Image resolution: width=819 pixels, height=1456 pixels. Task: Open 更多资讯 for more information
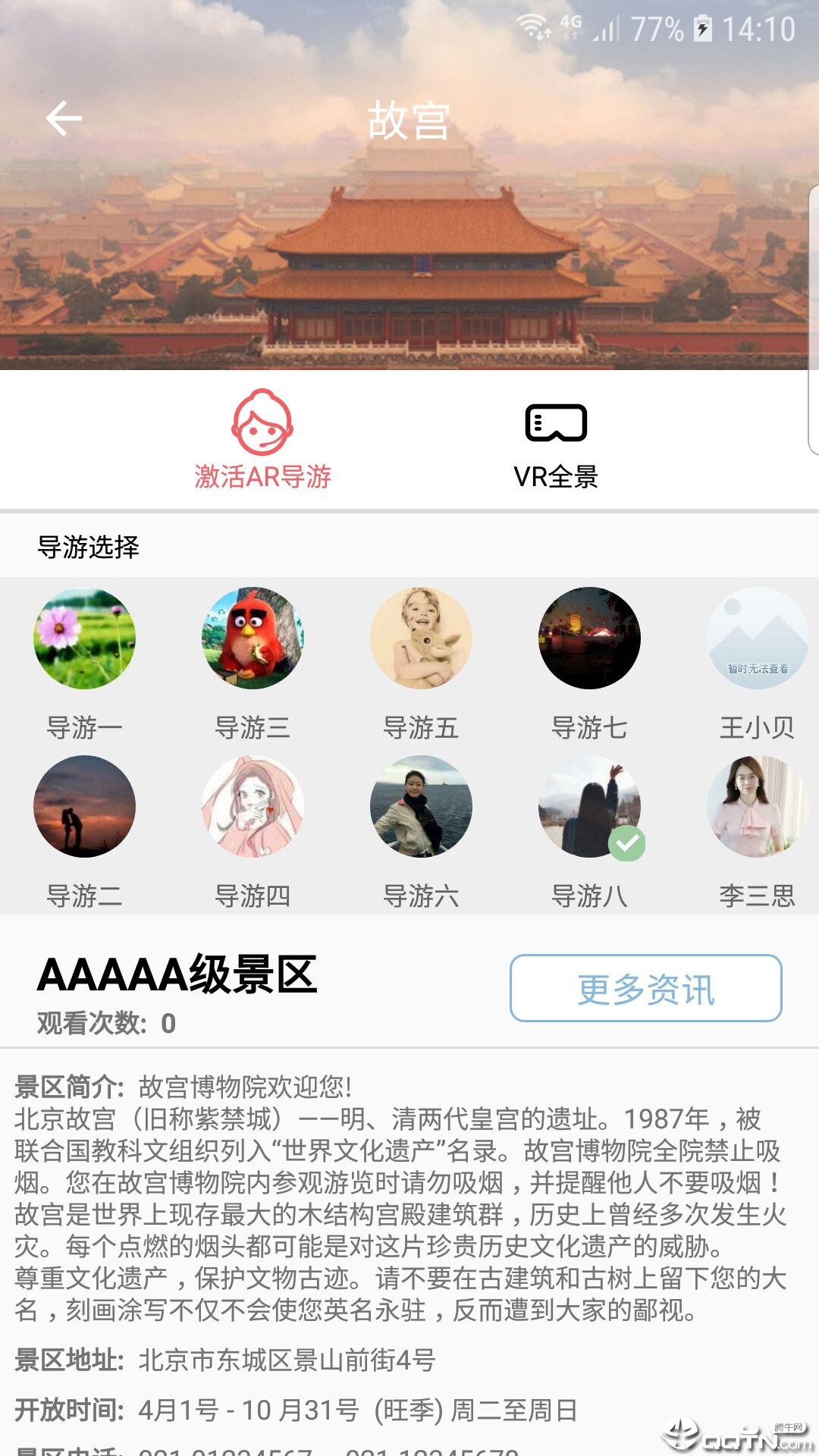(x=645, y=988)
